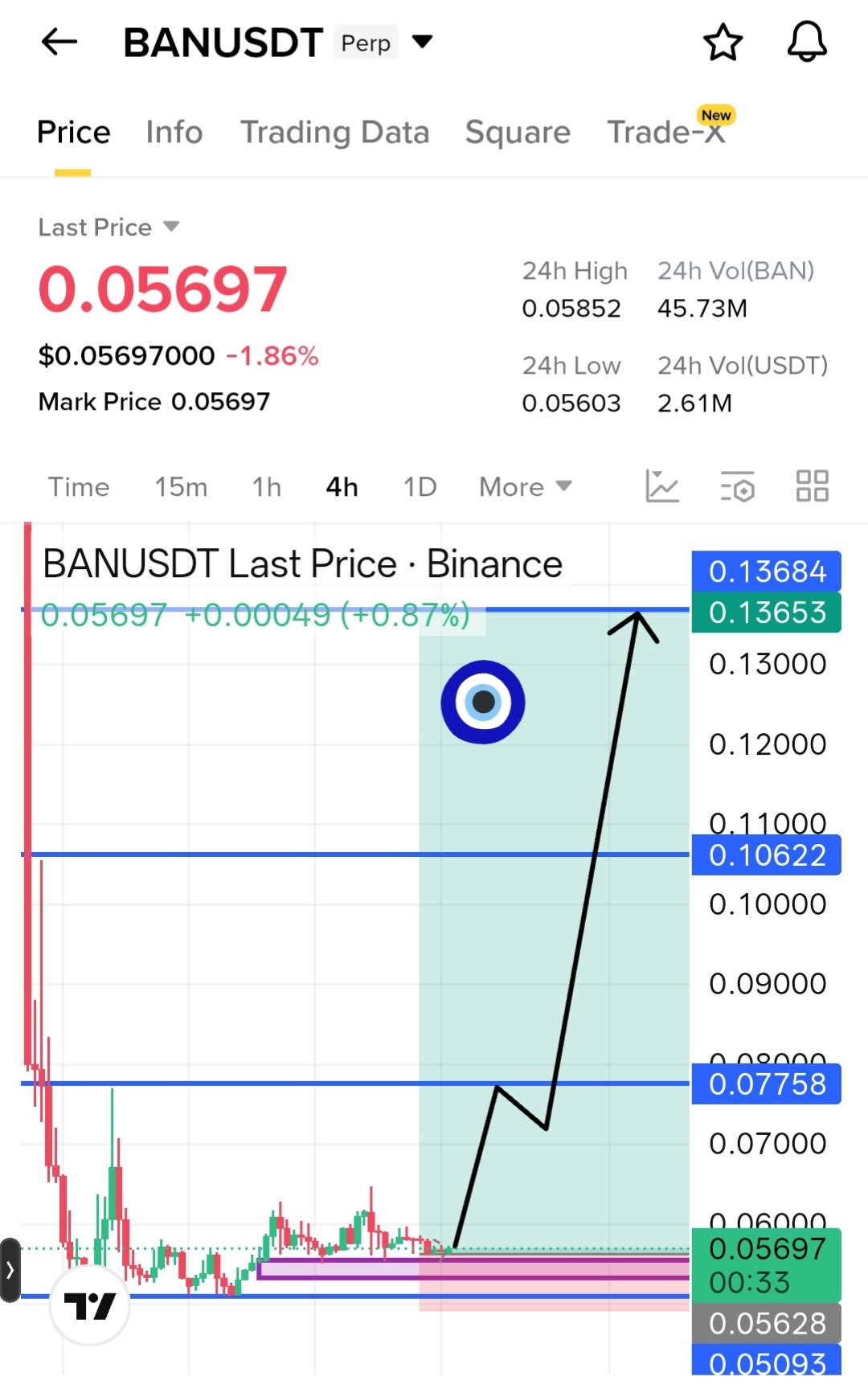The height and width of the screenshot is (1389, 868).
Task: Open chart indicator settings icon
Action: click(737, 487)
